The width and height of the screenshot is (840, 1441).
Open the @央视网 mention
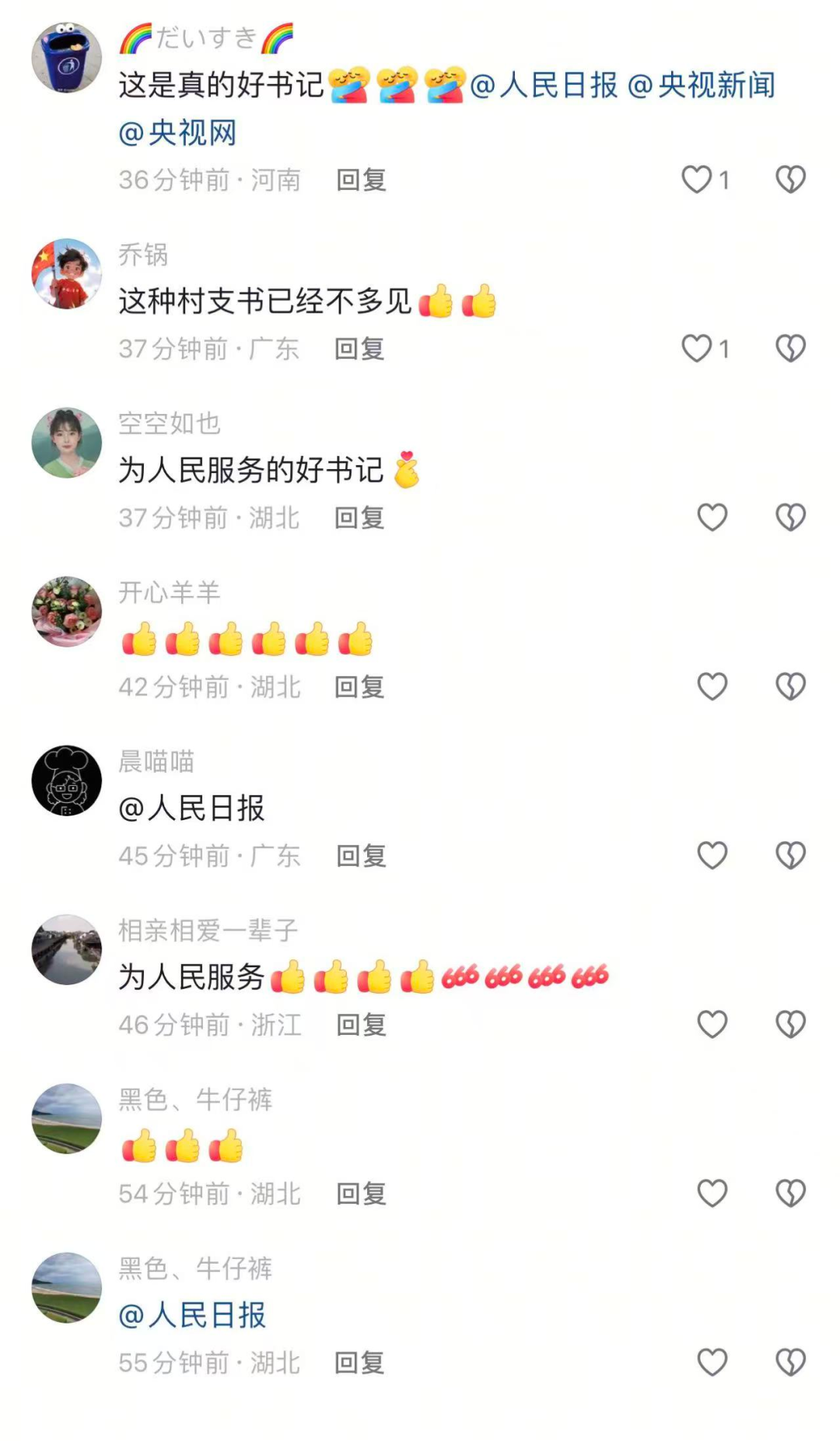[x=177, y=133]
